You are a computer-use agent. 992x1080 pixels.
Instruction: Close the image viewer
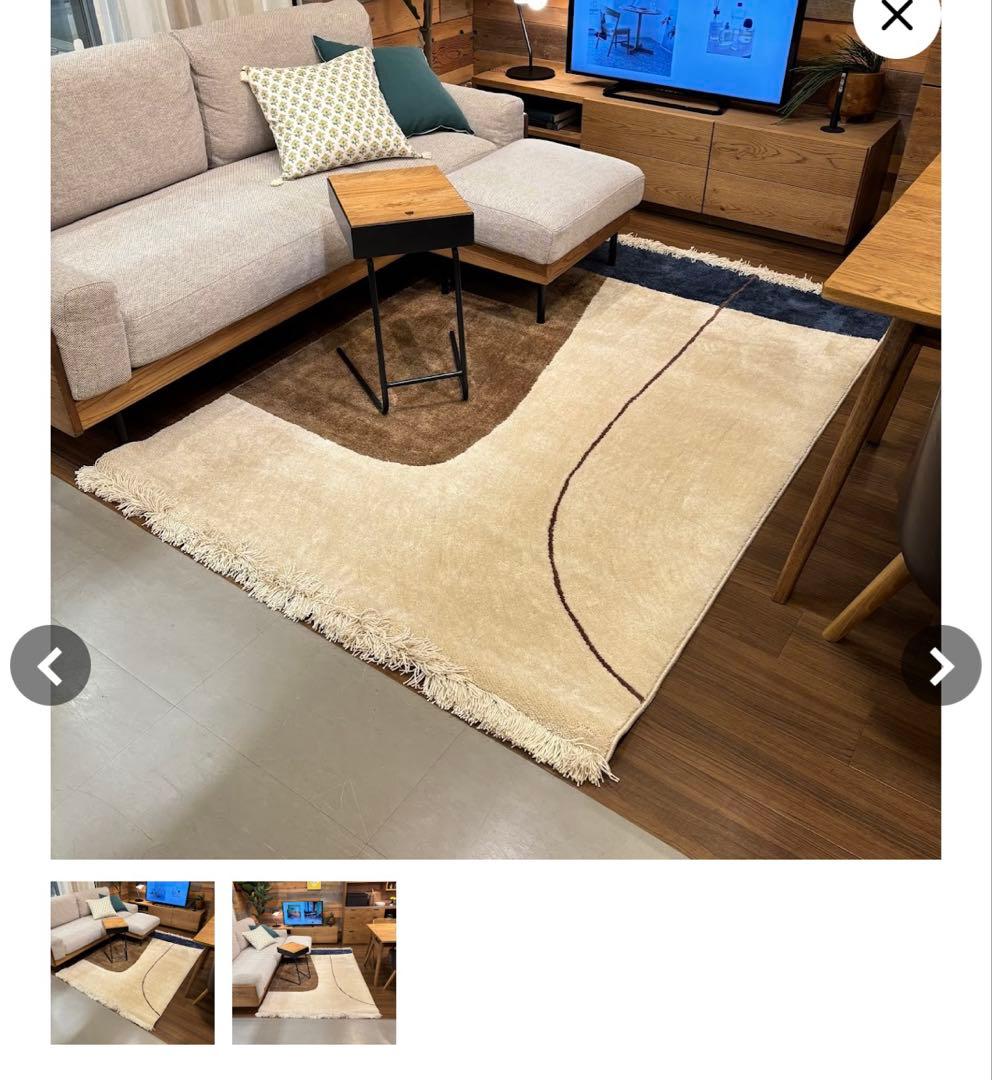click(x=896, y=17)
